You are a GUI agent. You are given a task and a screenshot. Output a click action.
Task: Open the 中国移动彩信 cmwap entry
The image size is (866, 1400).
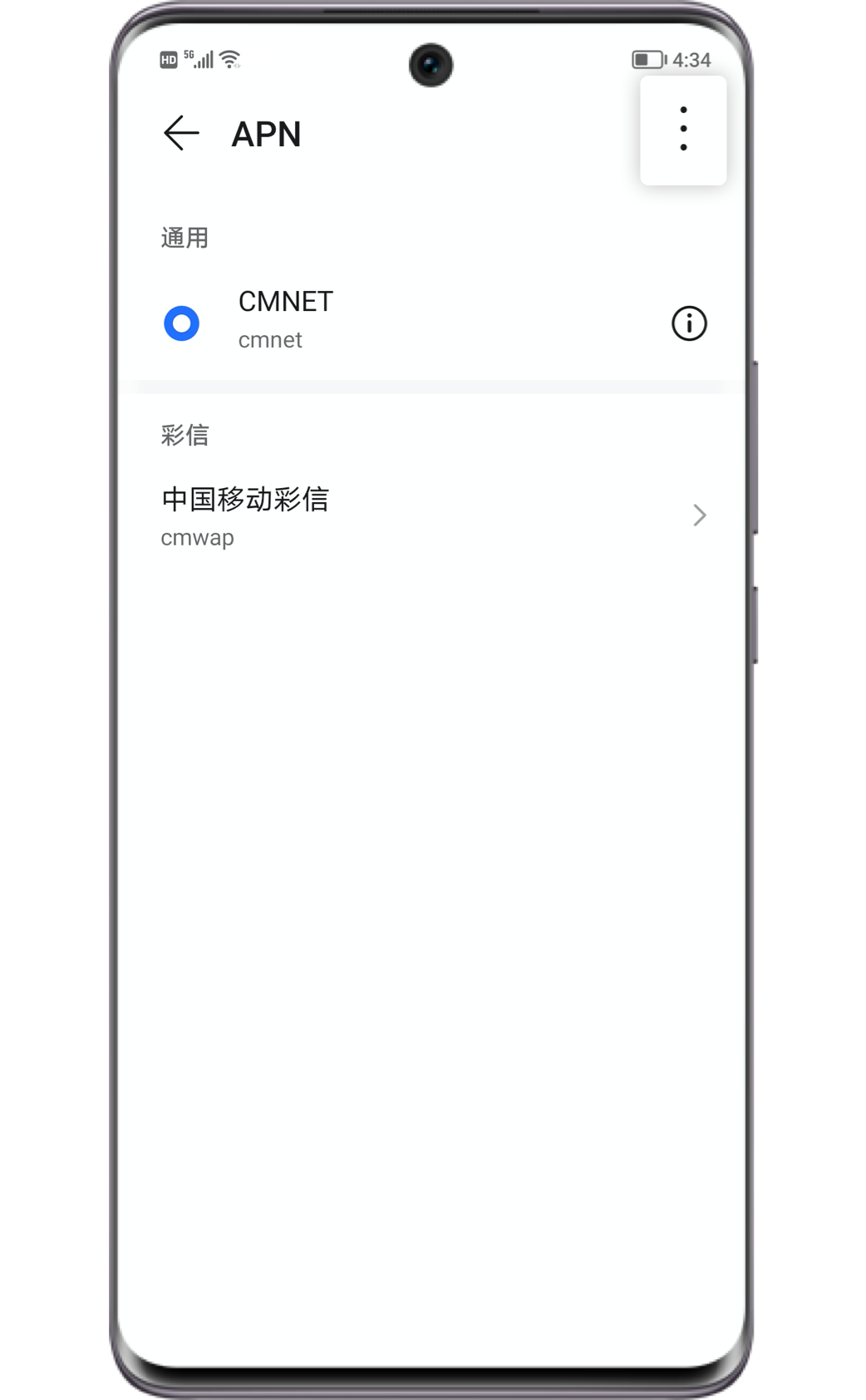[x=431, y=516]
